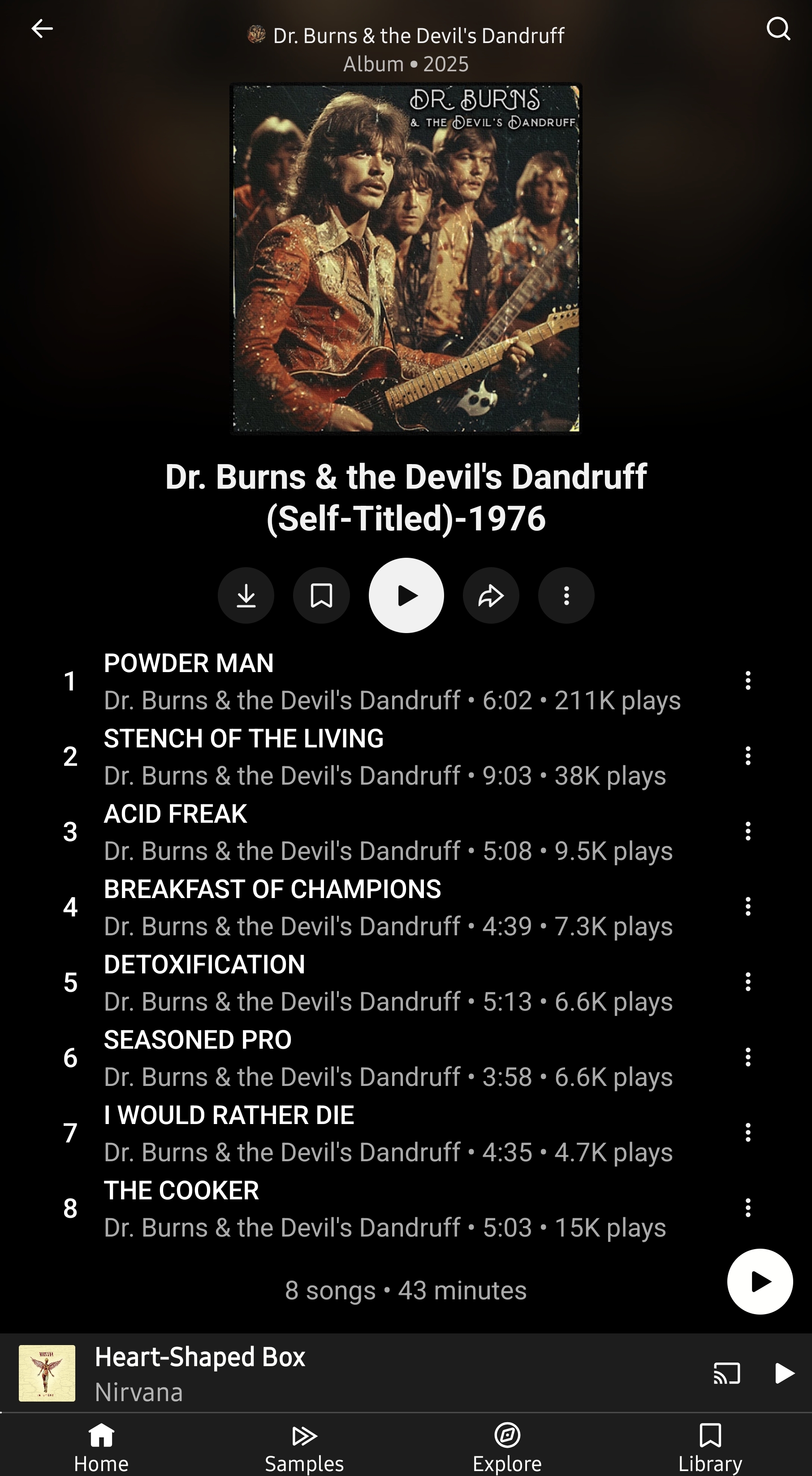812x1476 pixels.
Task: Go back using the top-left arrow
Action: [42, 29]
